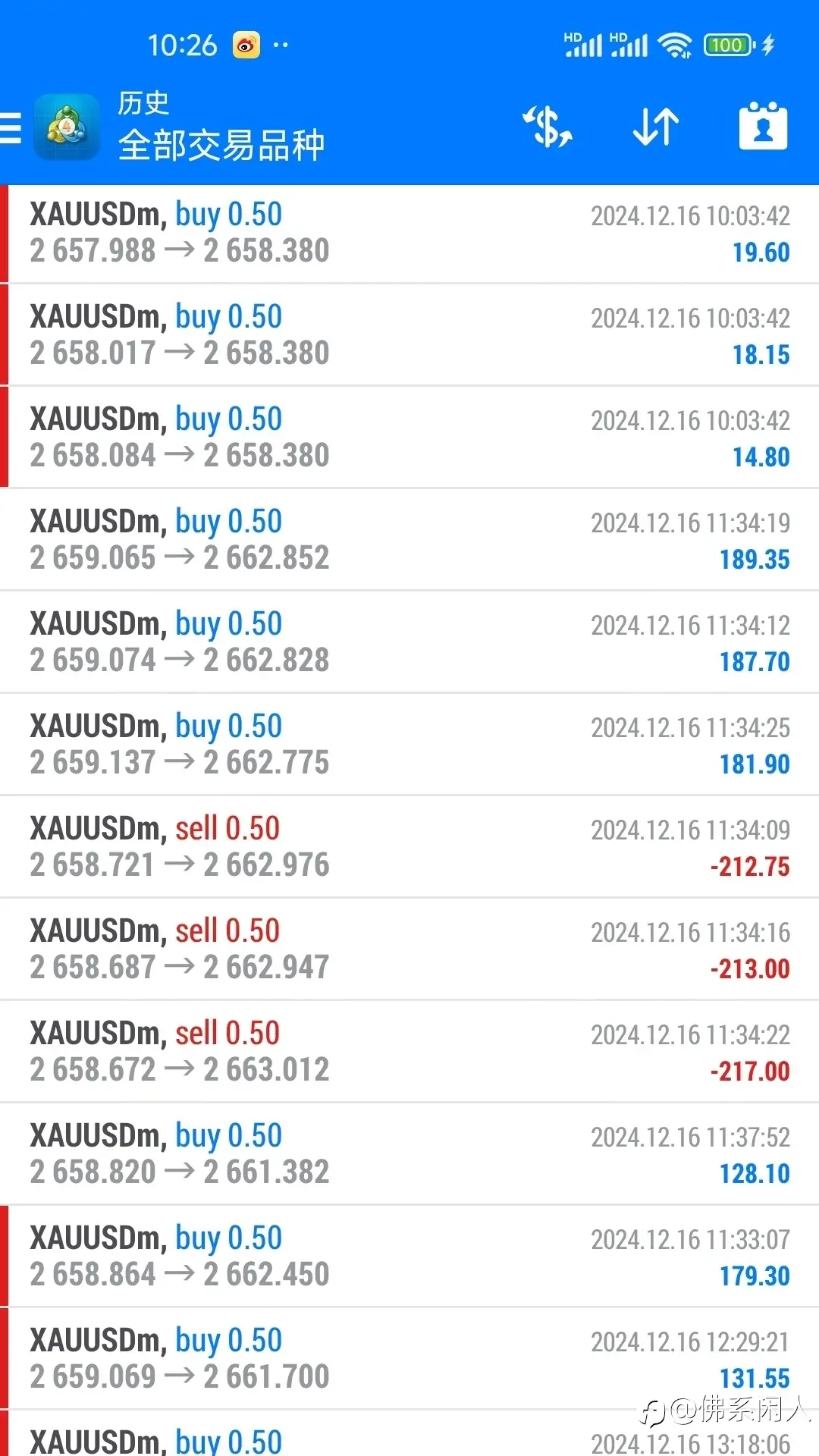Open the sort arrows option
819x1456 pixels.
coord(656,127)
